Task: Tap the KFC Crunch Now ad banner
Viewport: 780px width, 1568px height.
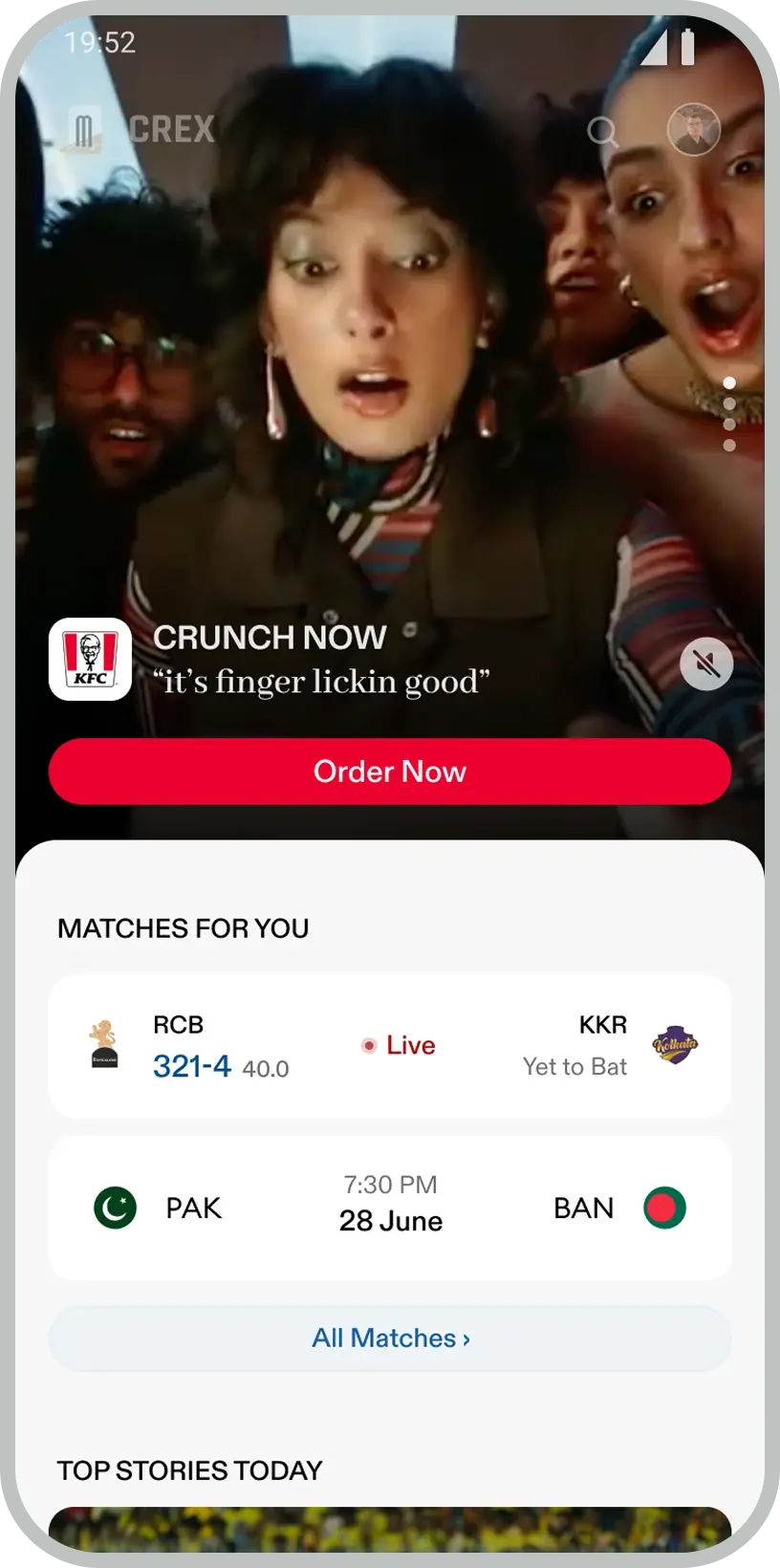Action: 287,660
